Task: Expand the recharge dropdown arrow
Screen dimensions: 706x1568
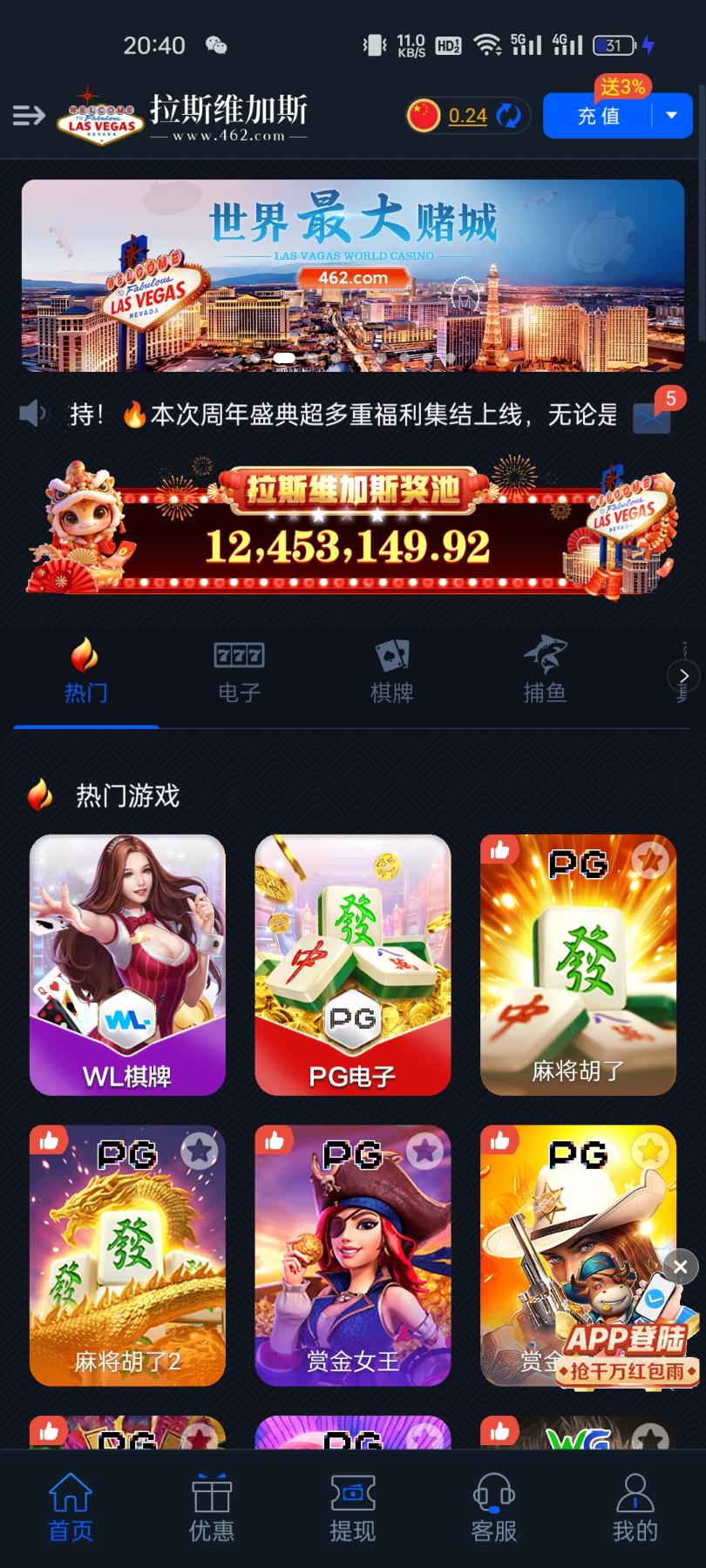Action: [x=671, y=115]
